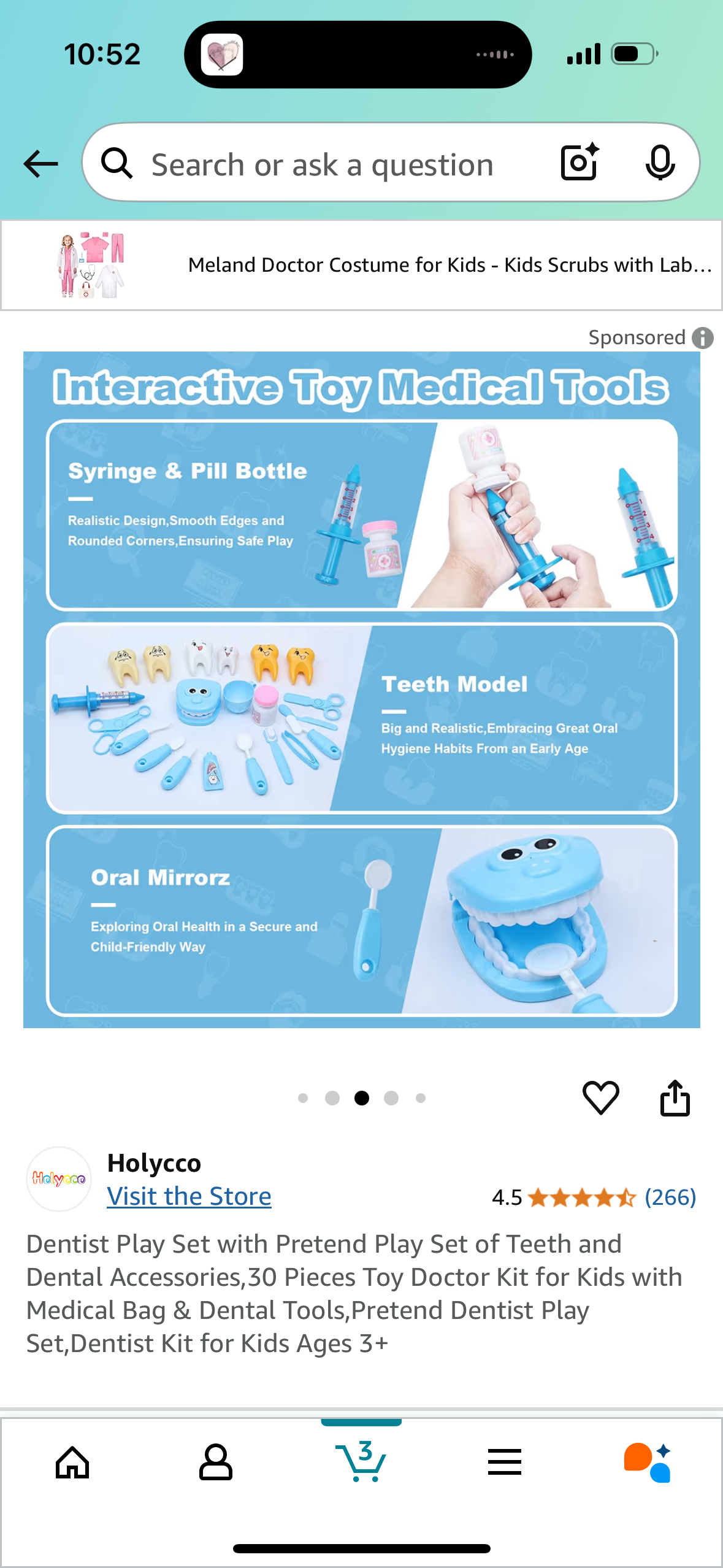Image resolution: width=723 pixels, height=1568 pixels.
Task: Open Sponsored info icon
Action: point(703,338)
